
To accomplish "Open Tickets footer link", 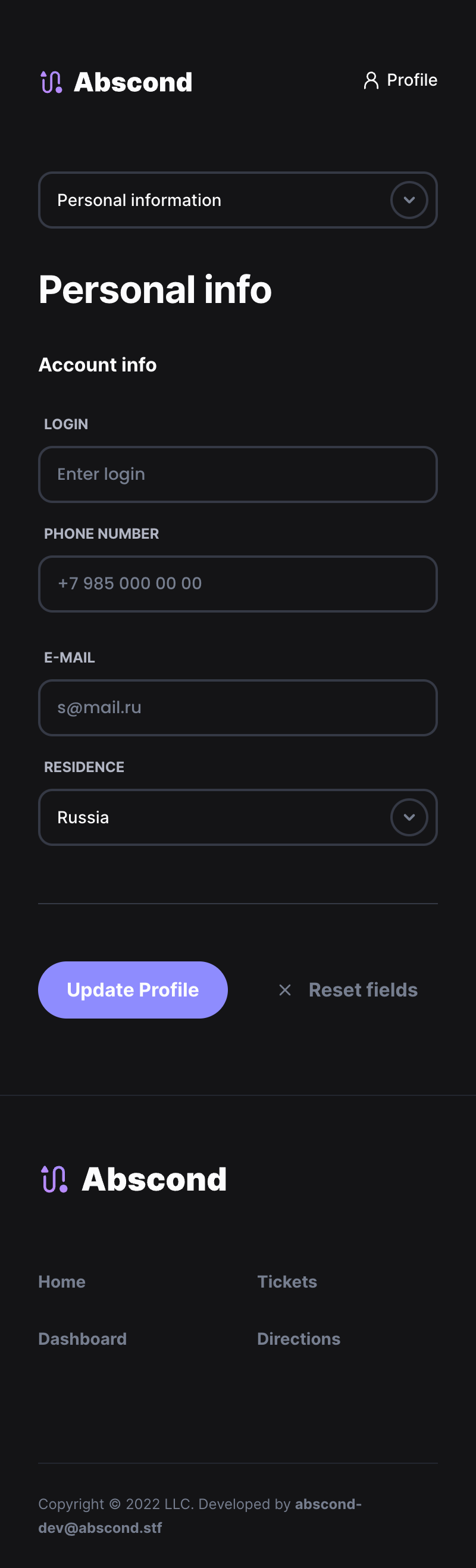I will point(287,1281).
